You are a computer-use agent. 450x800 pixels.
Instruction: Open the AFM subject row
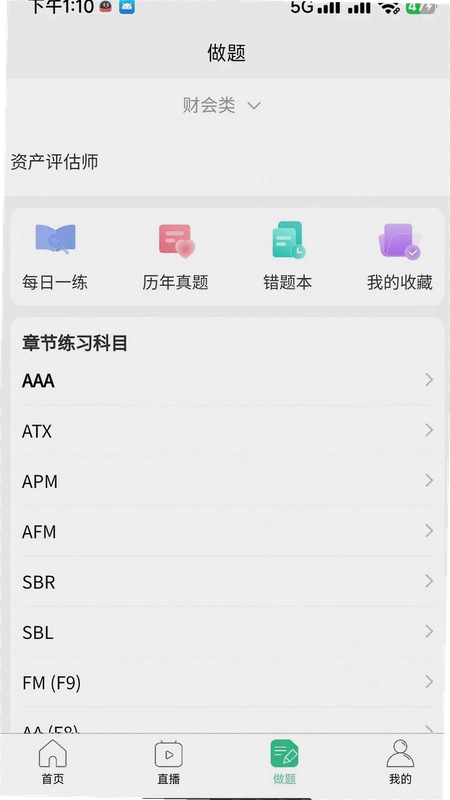point(228,532)
